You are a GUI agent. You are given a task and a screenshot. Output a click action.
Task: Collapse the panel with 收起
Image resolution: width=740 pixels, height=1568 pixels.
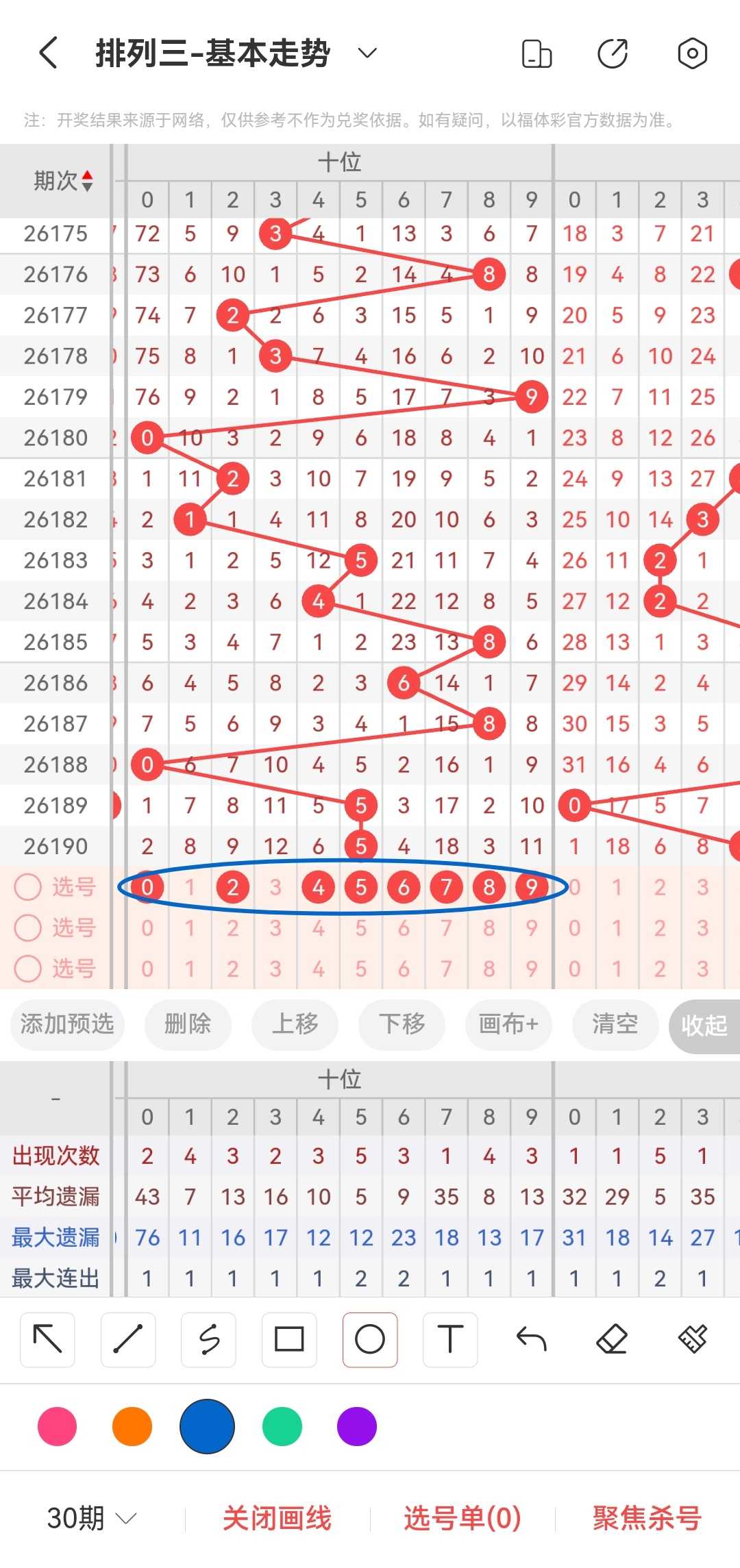tap(704, 1025)
